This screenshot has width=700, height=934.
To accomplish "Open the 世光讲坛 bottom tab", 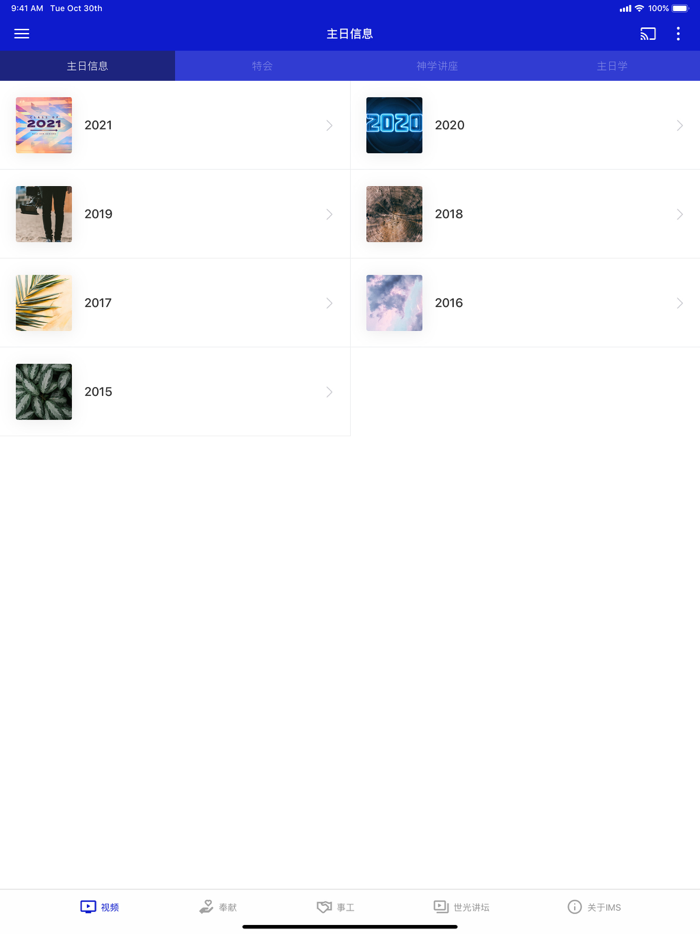I will click(x=461, y=907).
